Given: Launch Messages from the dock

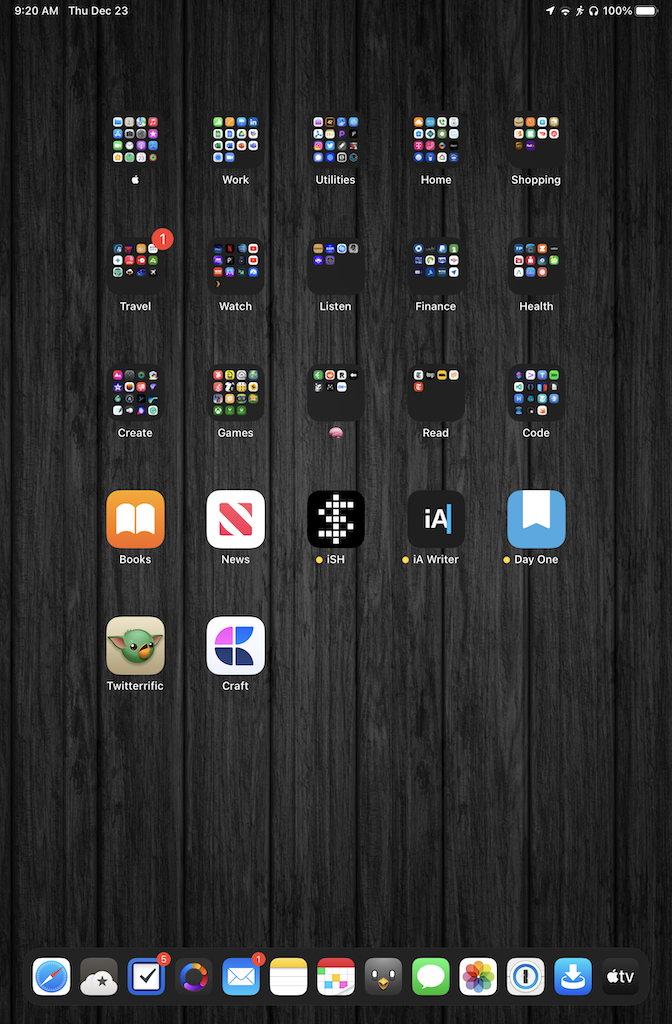Looking at the screenshot, I should click(431, 976).
